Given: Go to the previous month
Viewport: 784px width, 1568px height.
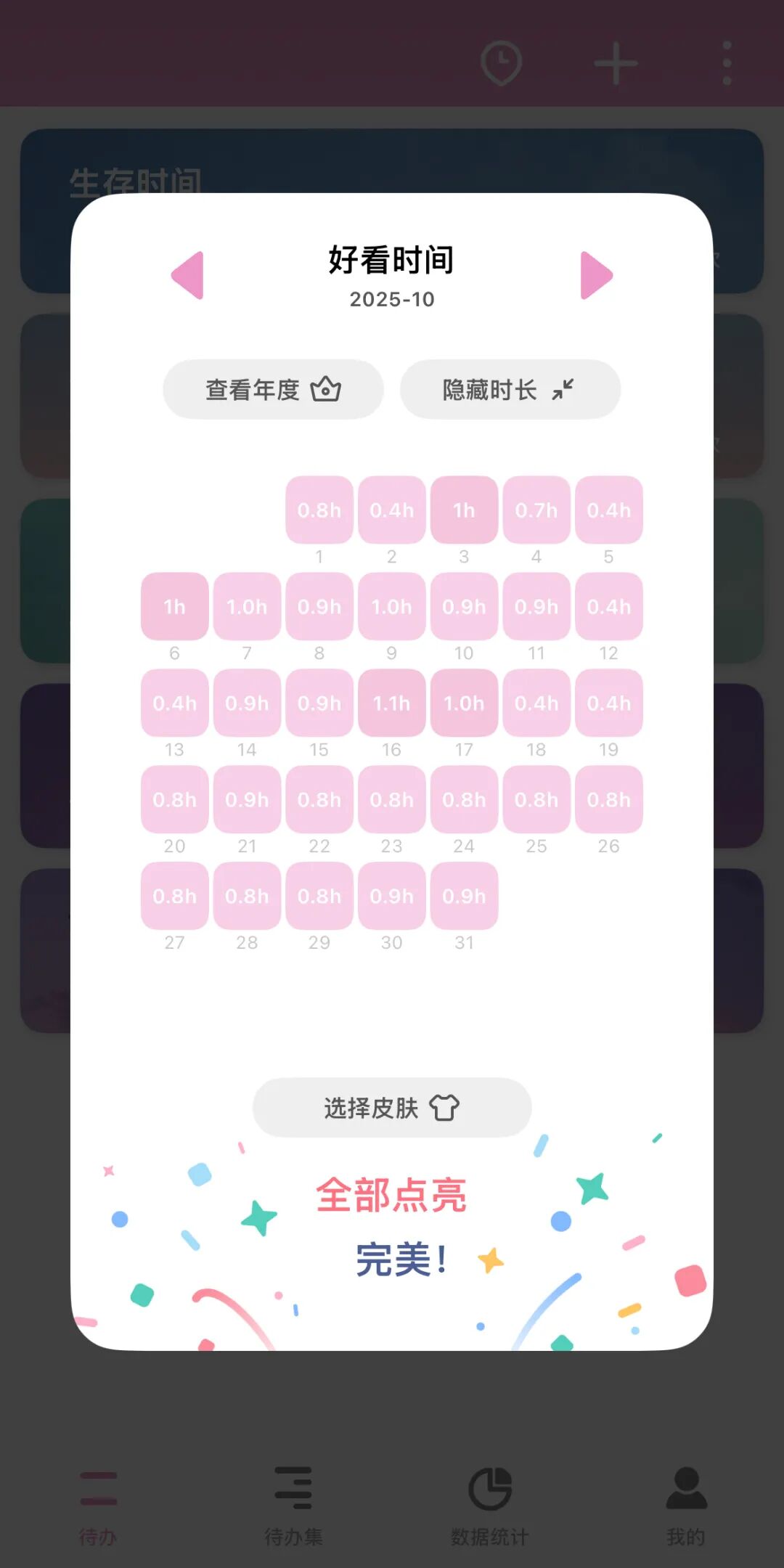Looking at the screenshot, I should 188,276.
